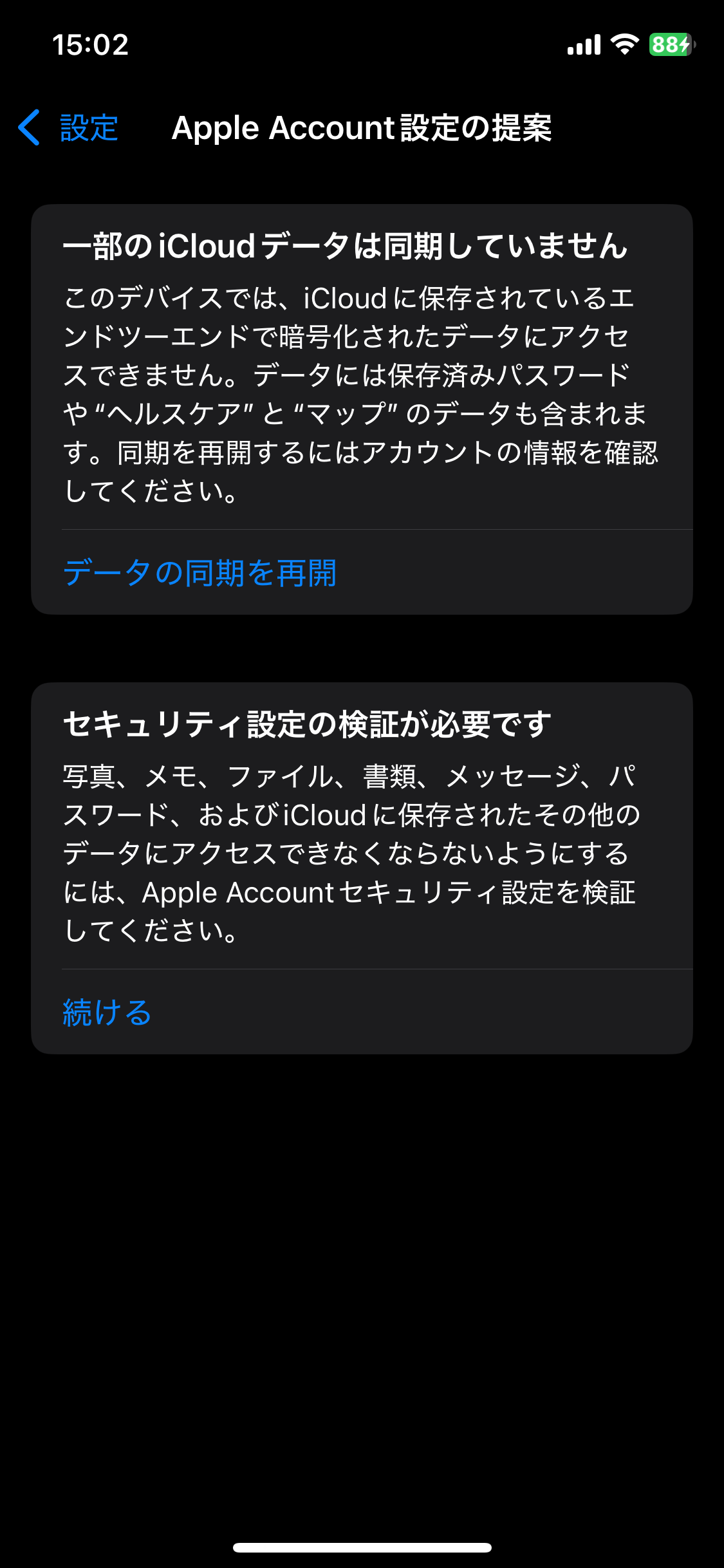Tap データの同期を再開
Screen dimensions: 724x1568
coord(200,572)
